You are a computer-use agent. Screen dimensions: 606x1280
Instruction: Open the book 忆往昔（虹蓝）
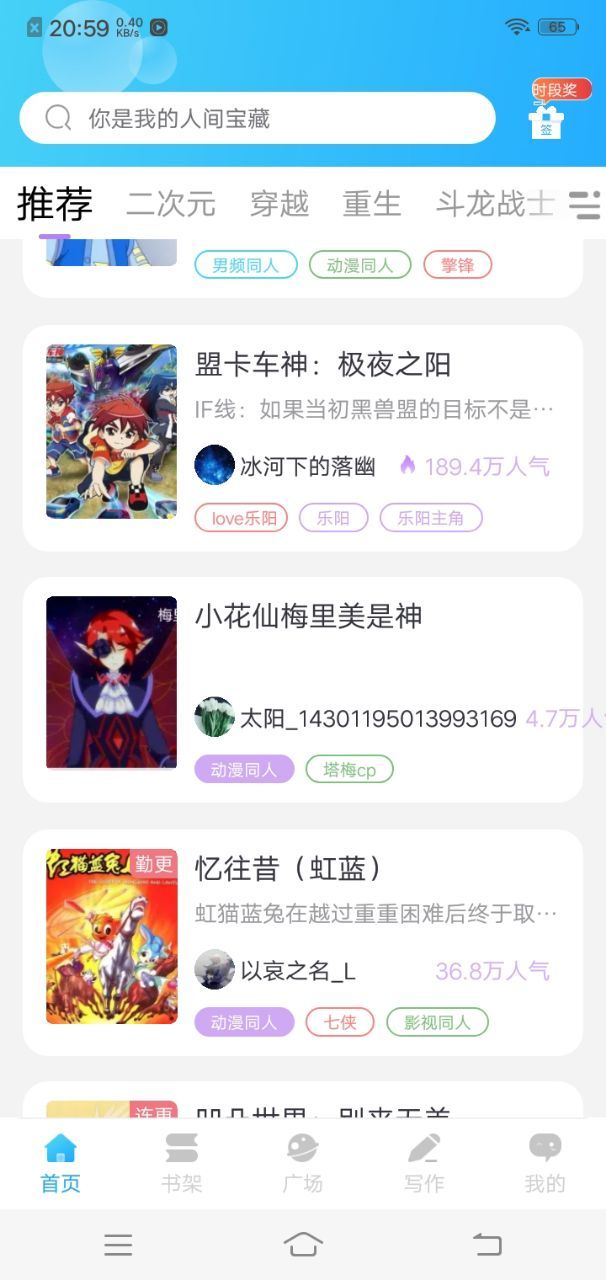tap(289, 869)
